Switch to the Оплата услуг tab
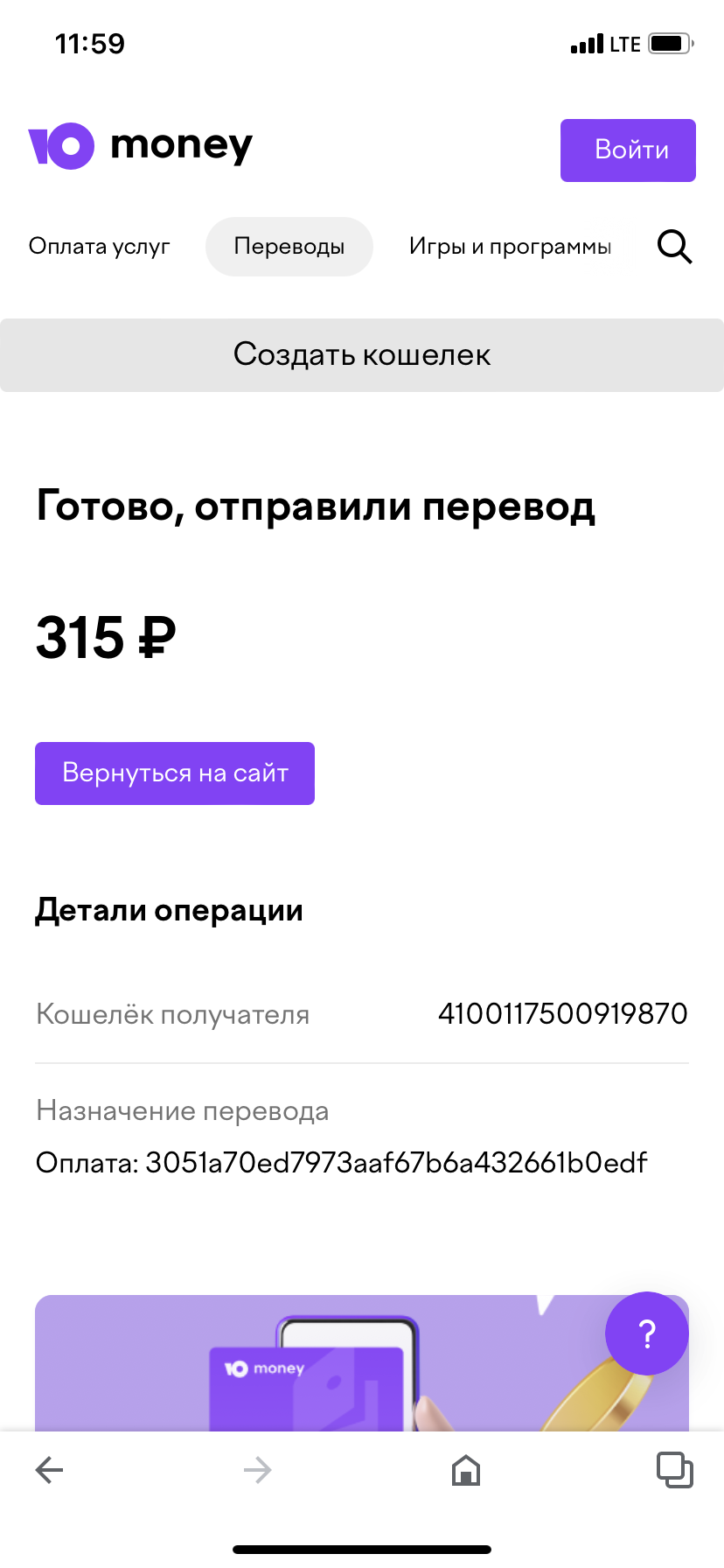The width and height of the screenshot is (724, 1568). click(99, 247)
